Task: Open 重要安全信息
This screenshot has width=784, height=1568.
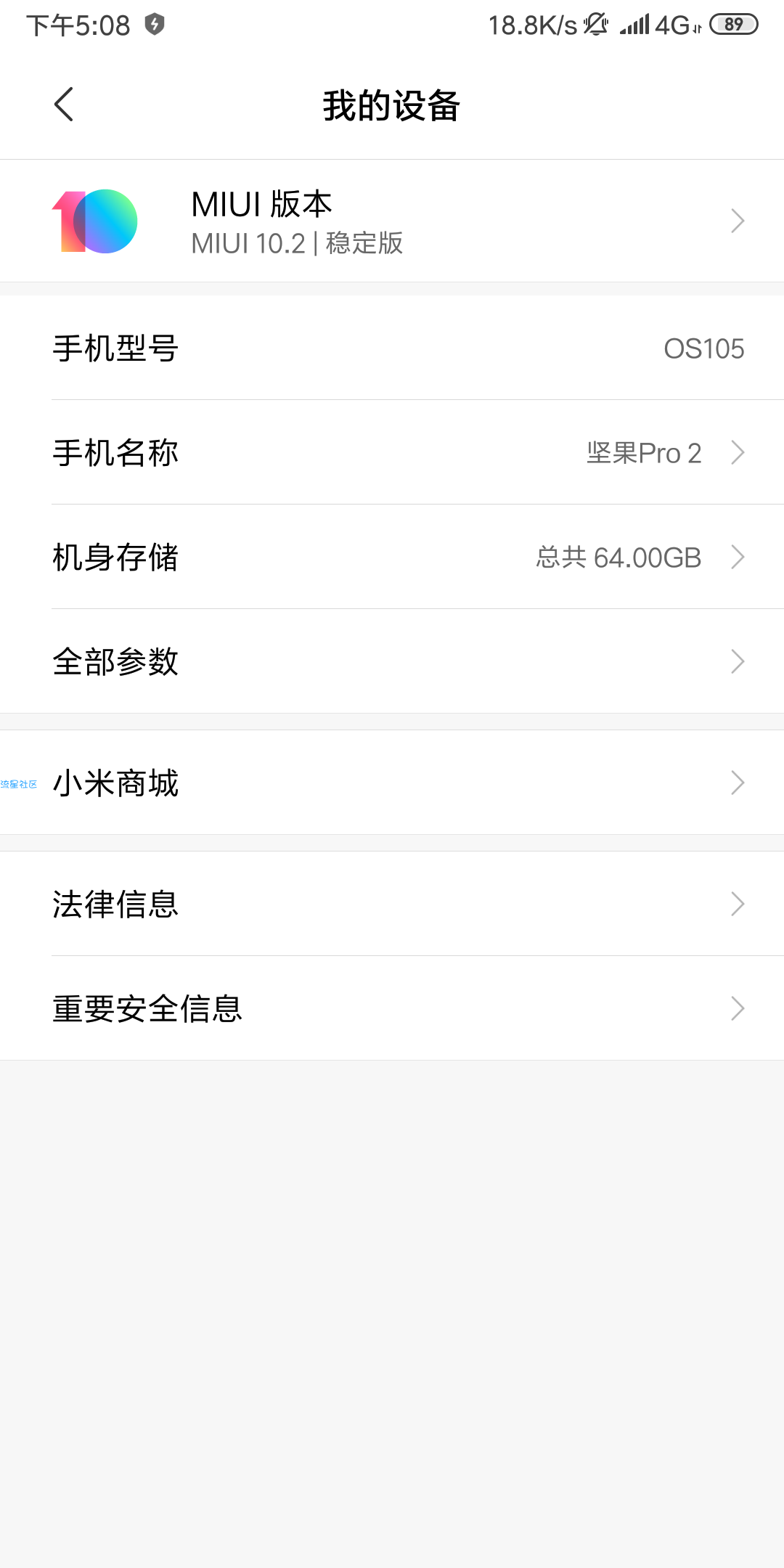Action: 392,1008
